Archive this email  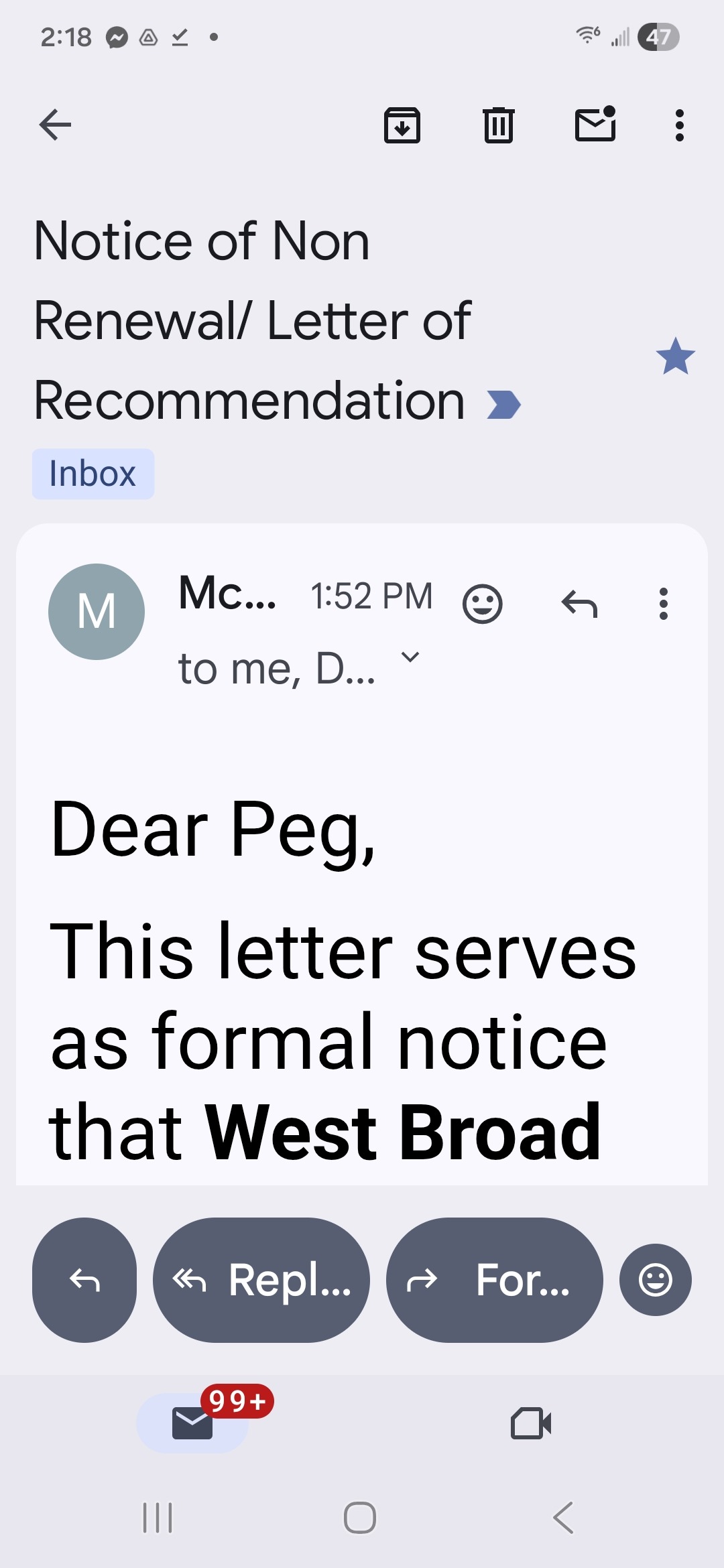402,125
